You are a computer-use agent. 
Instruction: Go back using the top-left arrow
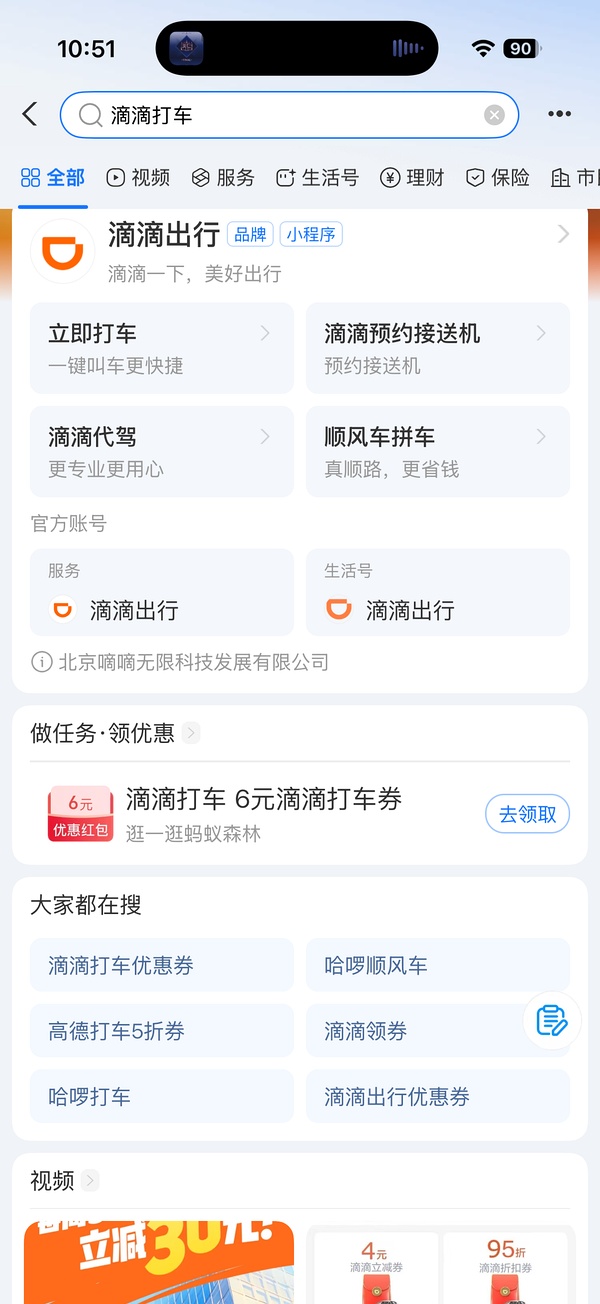pyautogui.click(x=30, y=114)
